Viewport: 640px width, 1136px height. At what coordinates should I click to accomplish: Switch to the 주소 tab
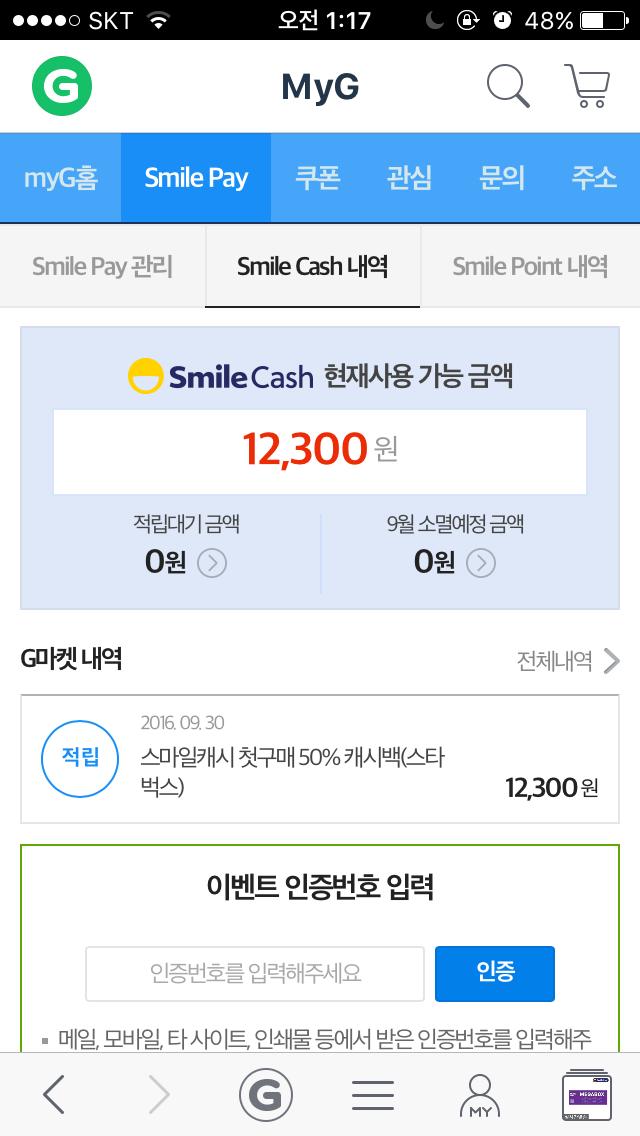point(594,178)
